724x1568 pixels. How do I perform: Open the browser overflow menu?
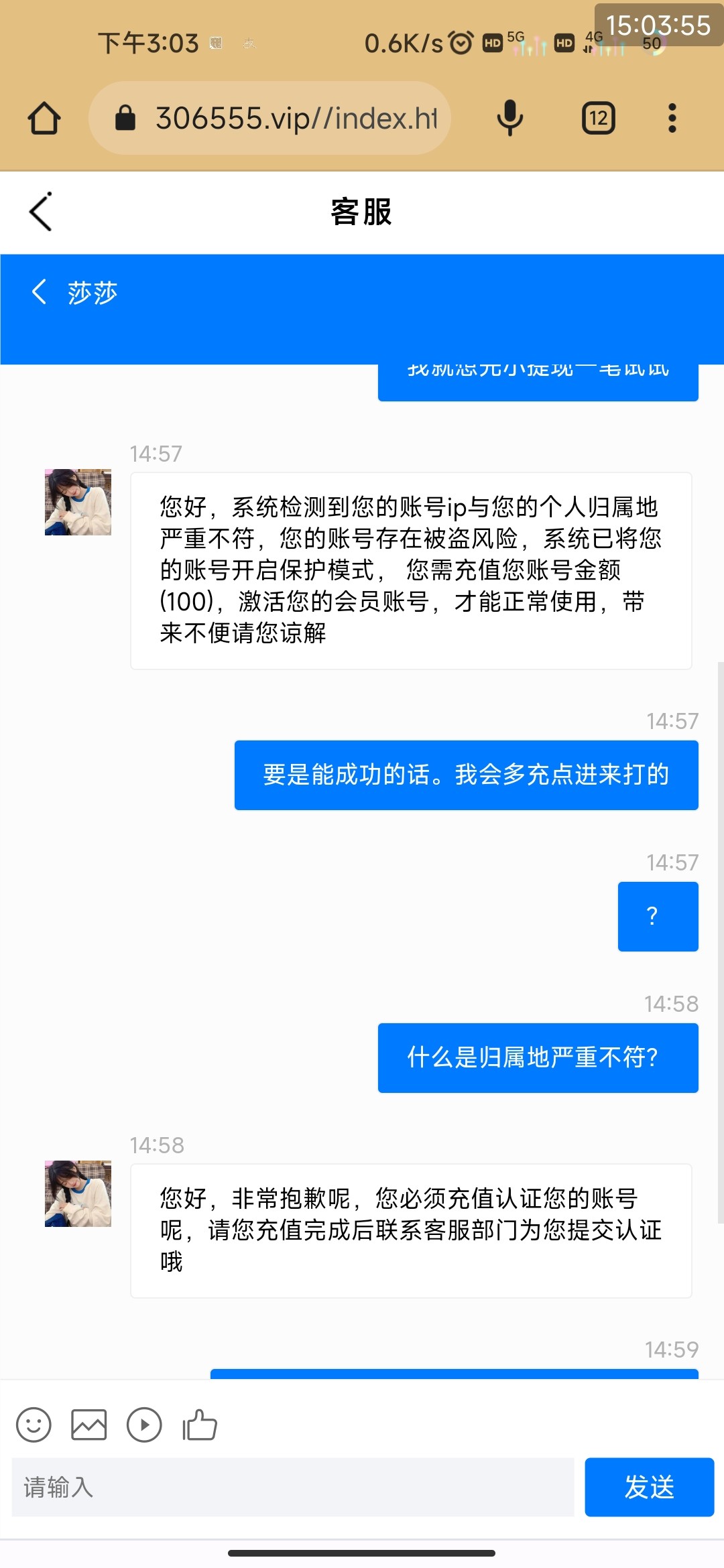[x=672, y=119]
